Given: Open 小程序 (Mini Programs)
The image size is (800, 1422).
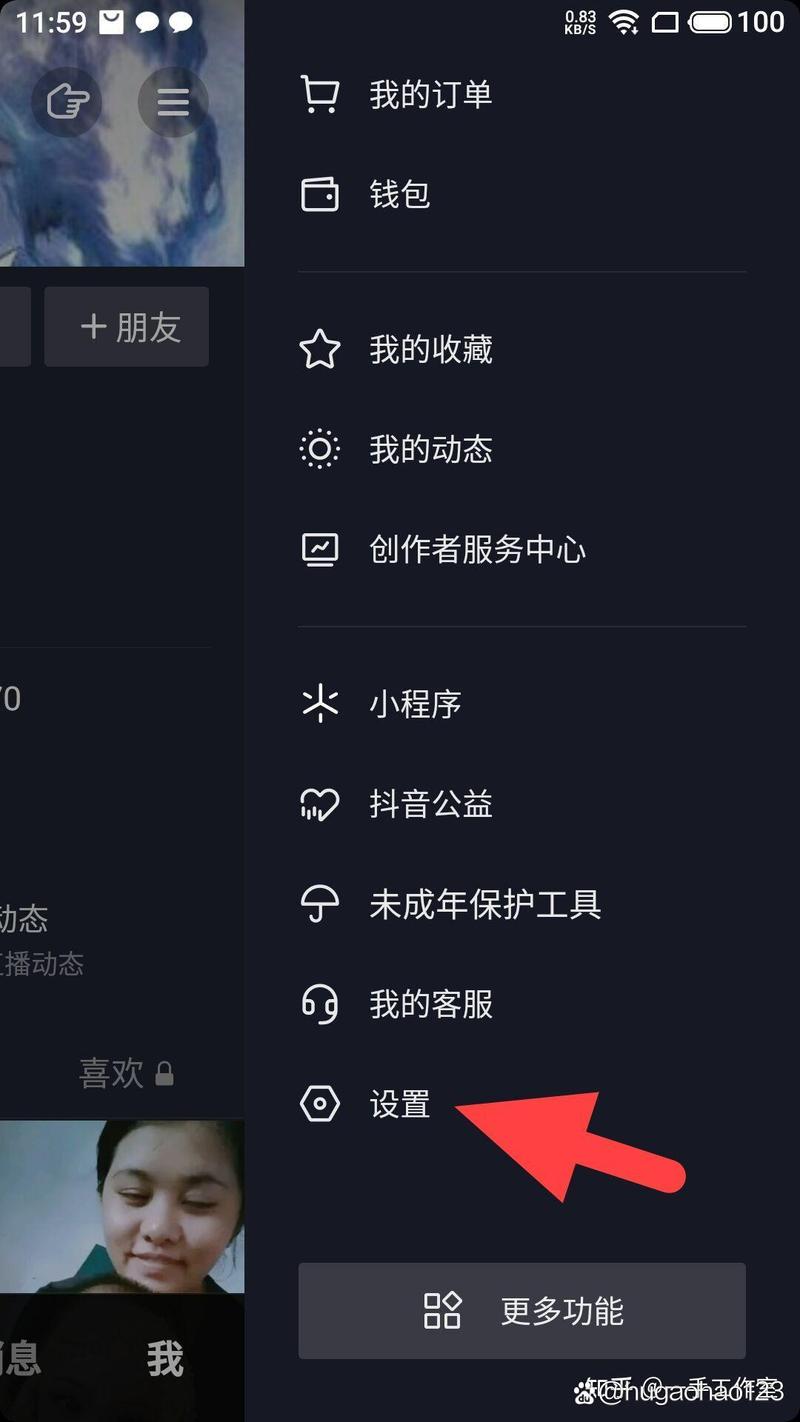Looking at the screenshot, I should click(414, 704).
